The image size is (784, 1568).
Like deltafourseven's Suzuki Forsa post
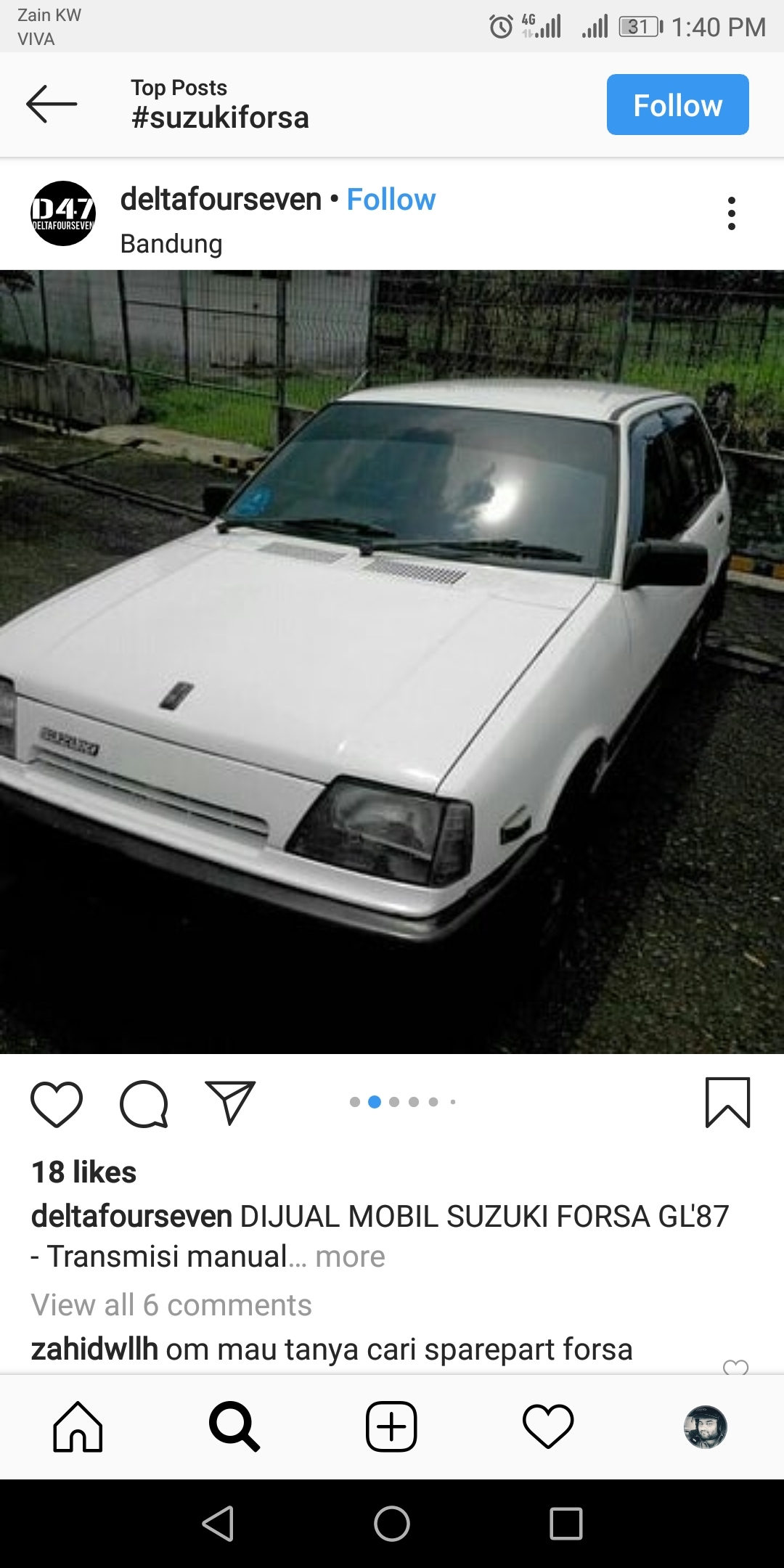pyautogui.click(x=57, y=1103)
